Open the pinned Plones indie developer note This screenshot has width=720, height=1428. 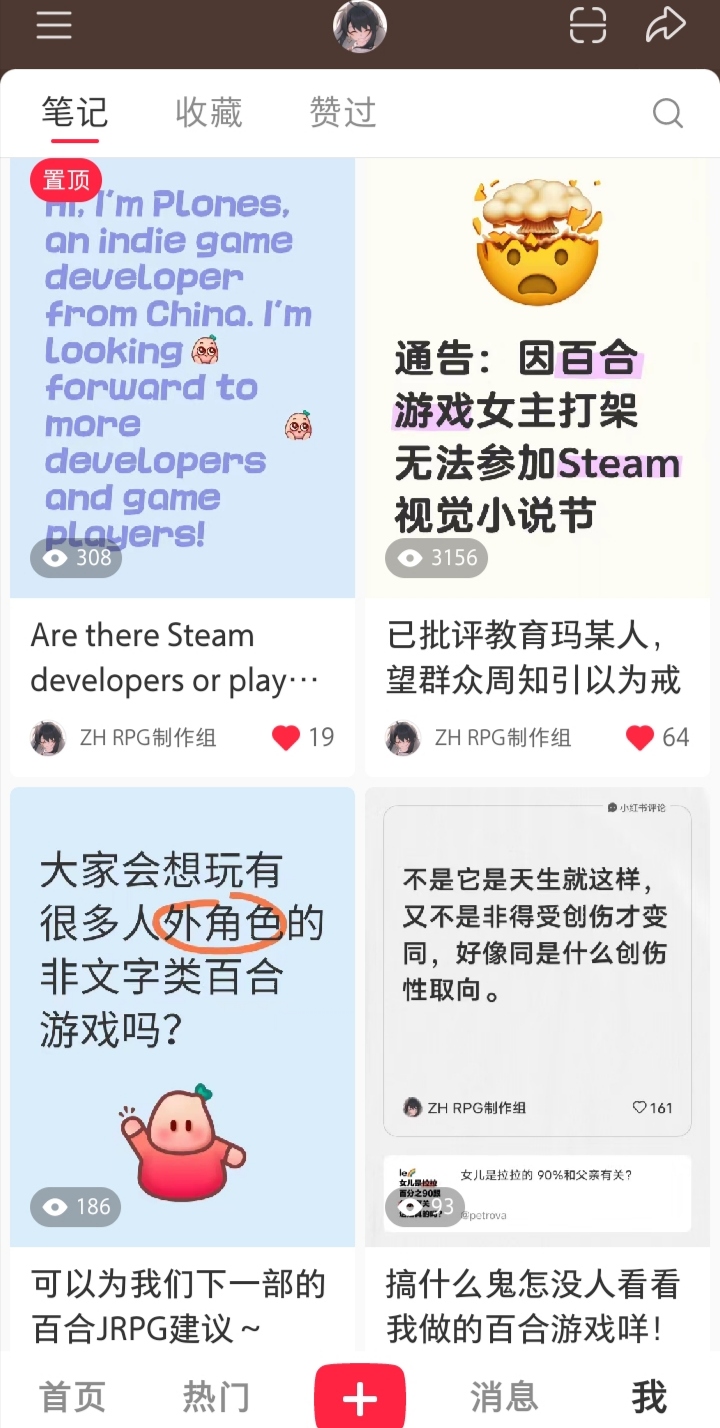click(x=182, y=380)
